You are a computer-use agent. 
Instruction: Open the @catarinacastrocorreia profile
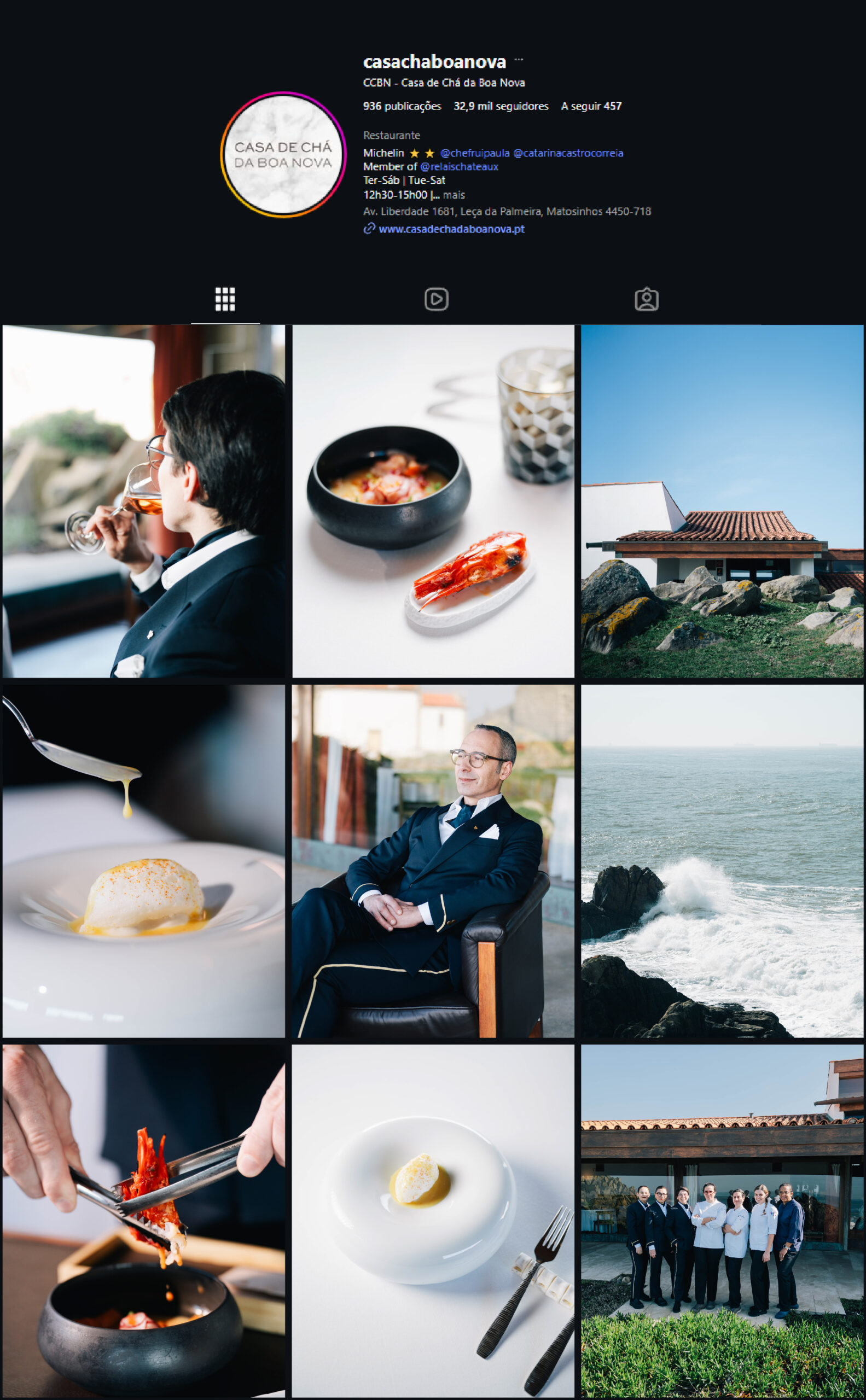click(x=568, y=154)
